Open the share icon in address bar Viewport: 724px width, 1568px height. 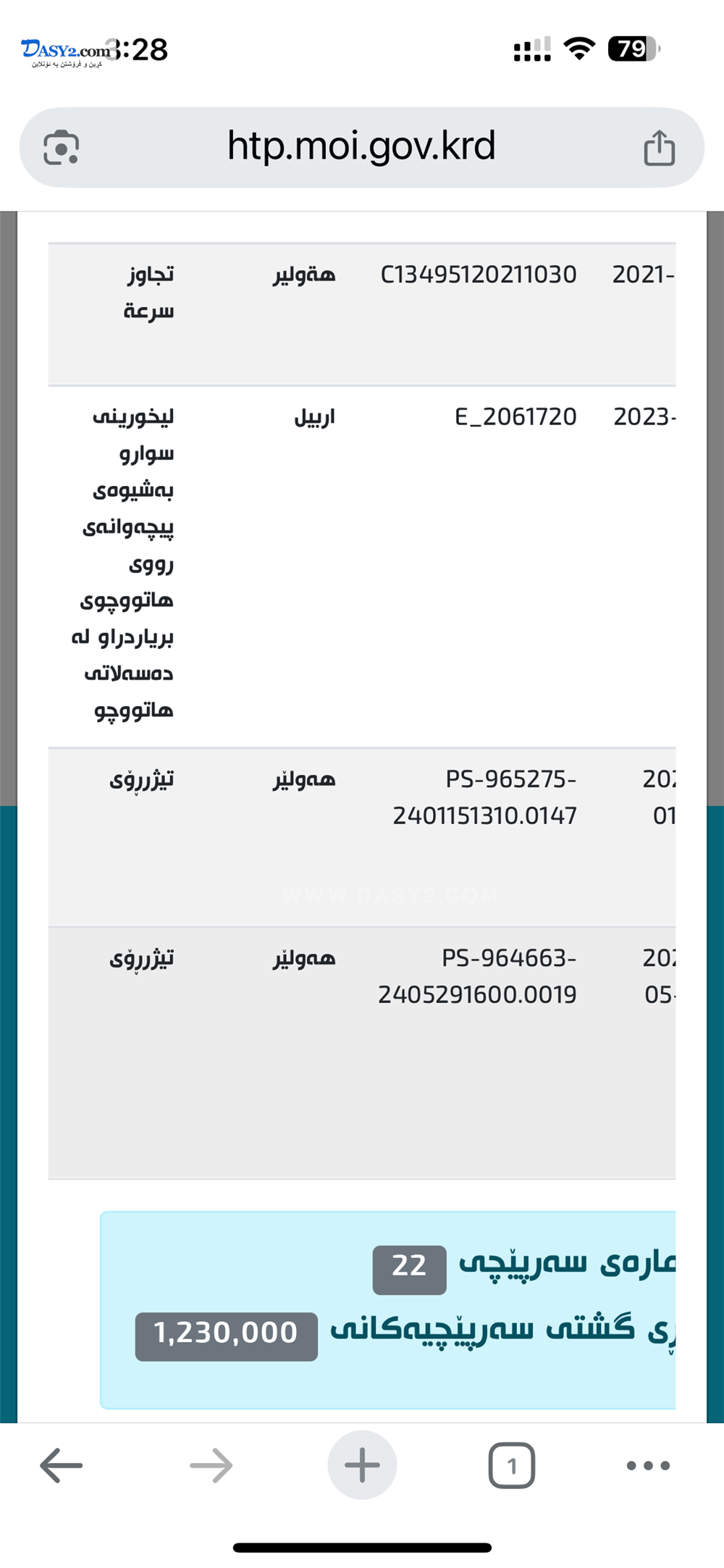click(x=659, y=148)
